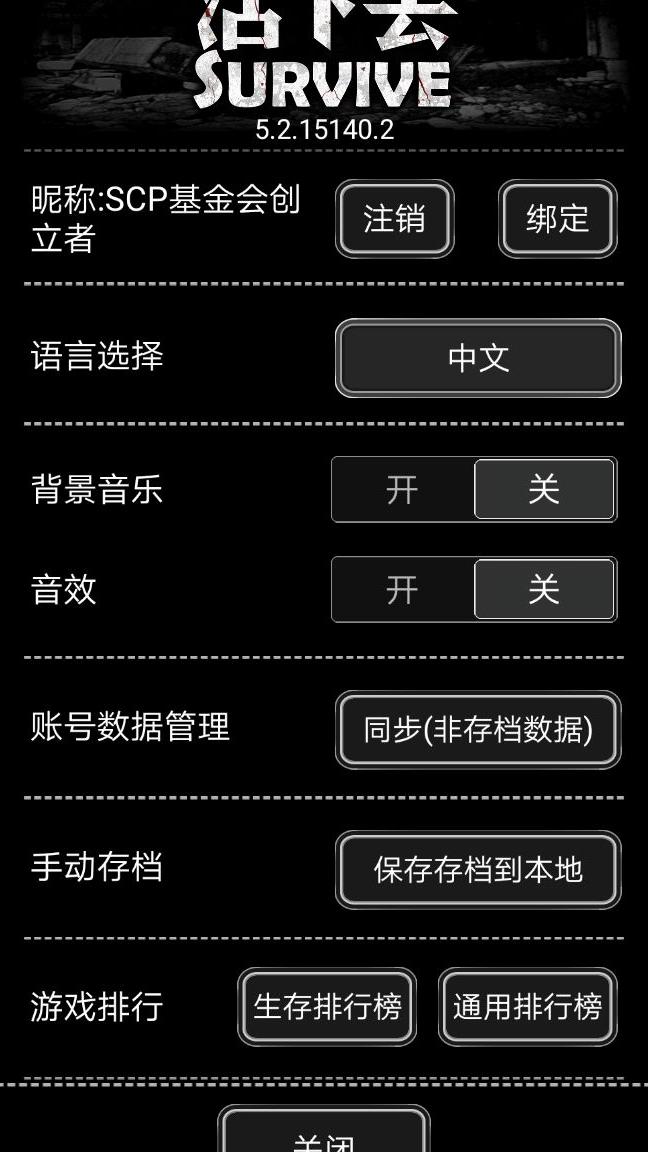Tap the 绑定 bind account button
Viewport: 648px width, 1152px height.
557,219
